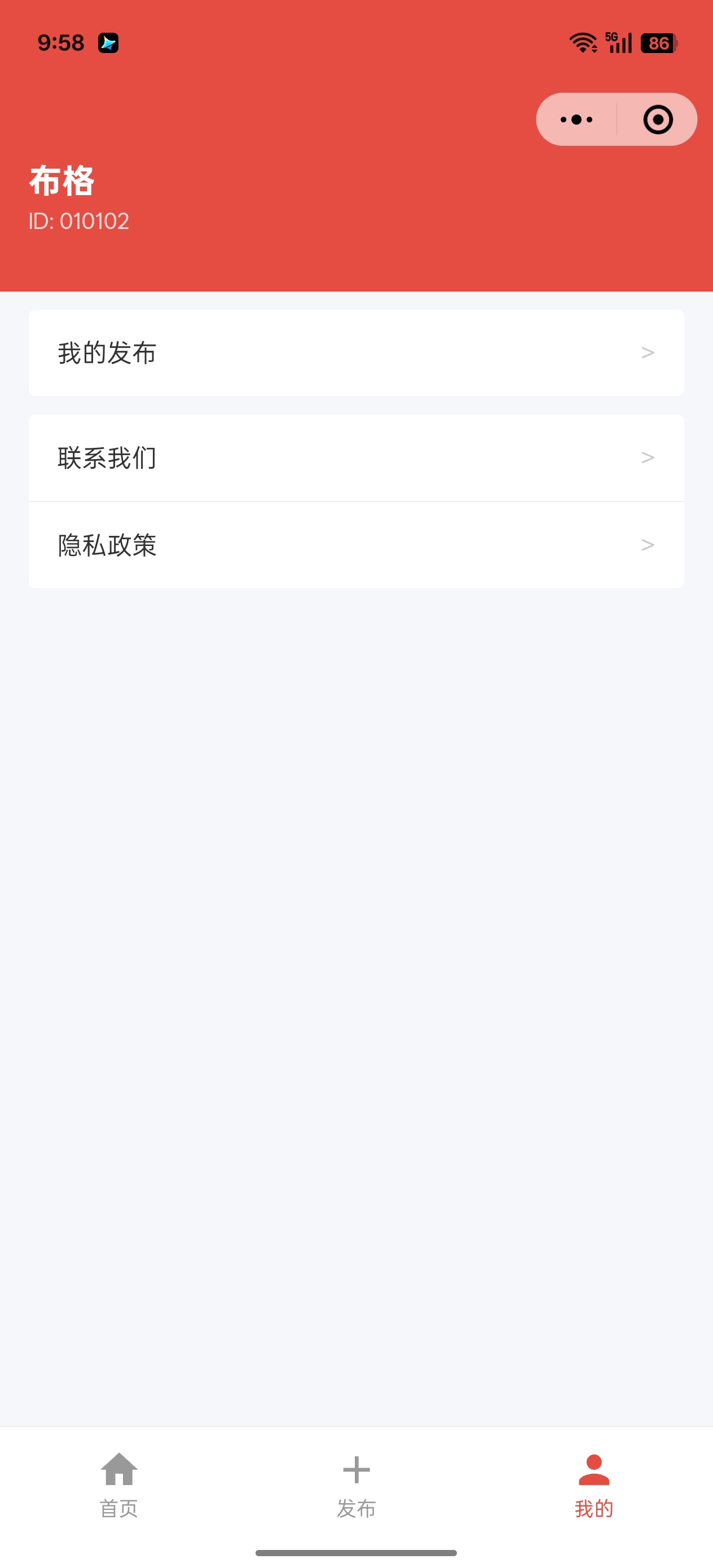Open 我的发布 list
This screenshot has height=1568, width=713.
pyautogui.click(x=356, y=353)
